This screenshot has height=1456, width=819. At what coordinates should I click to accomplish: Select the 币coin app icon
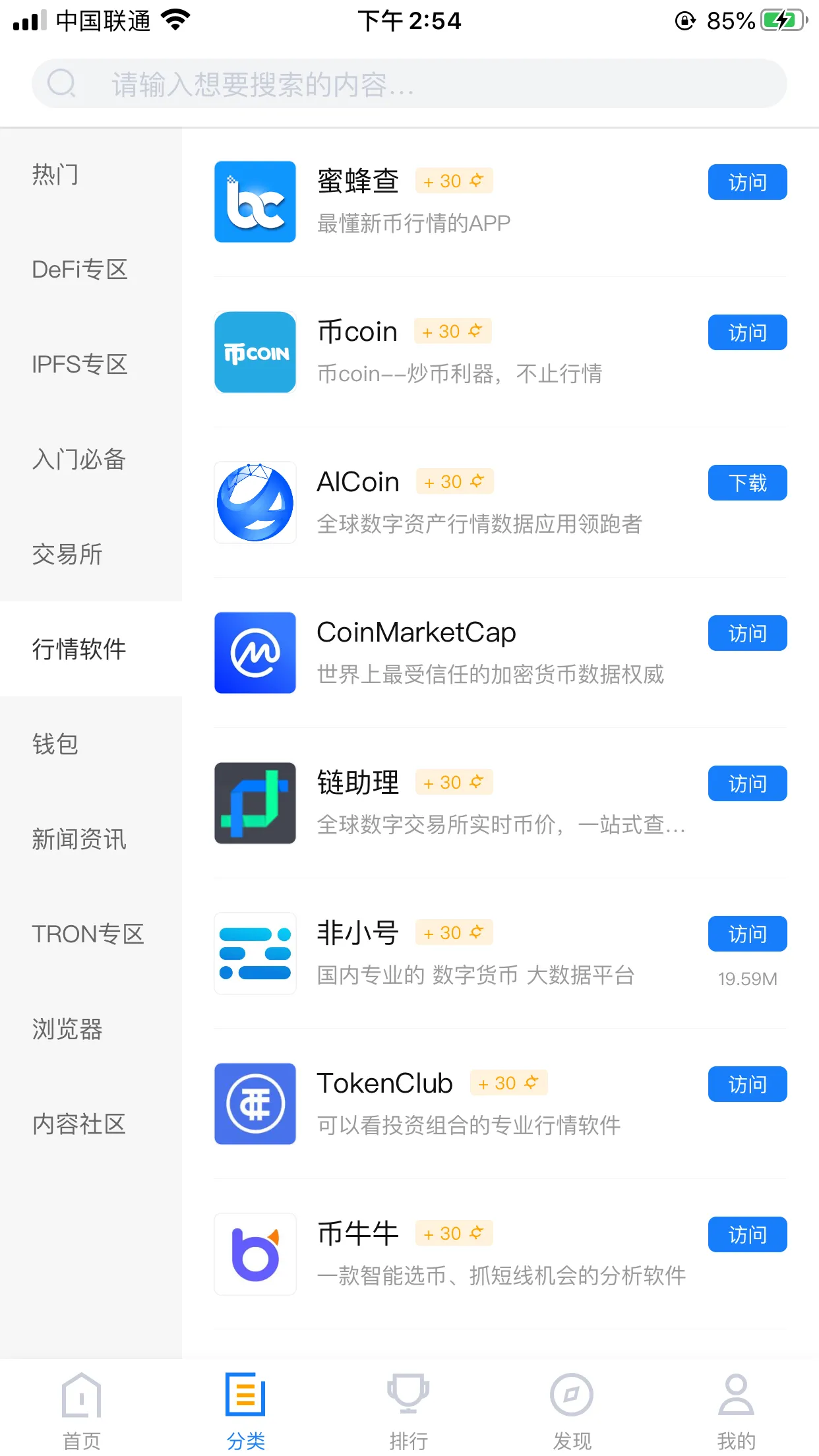point(255,353)
